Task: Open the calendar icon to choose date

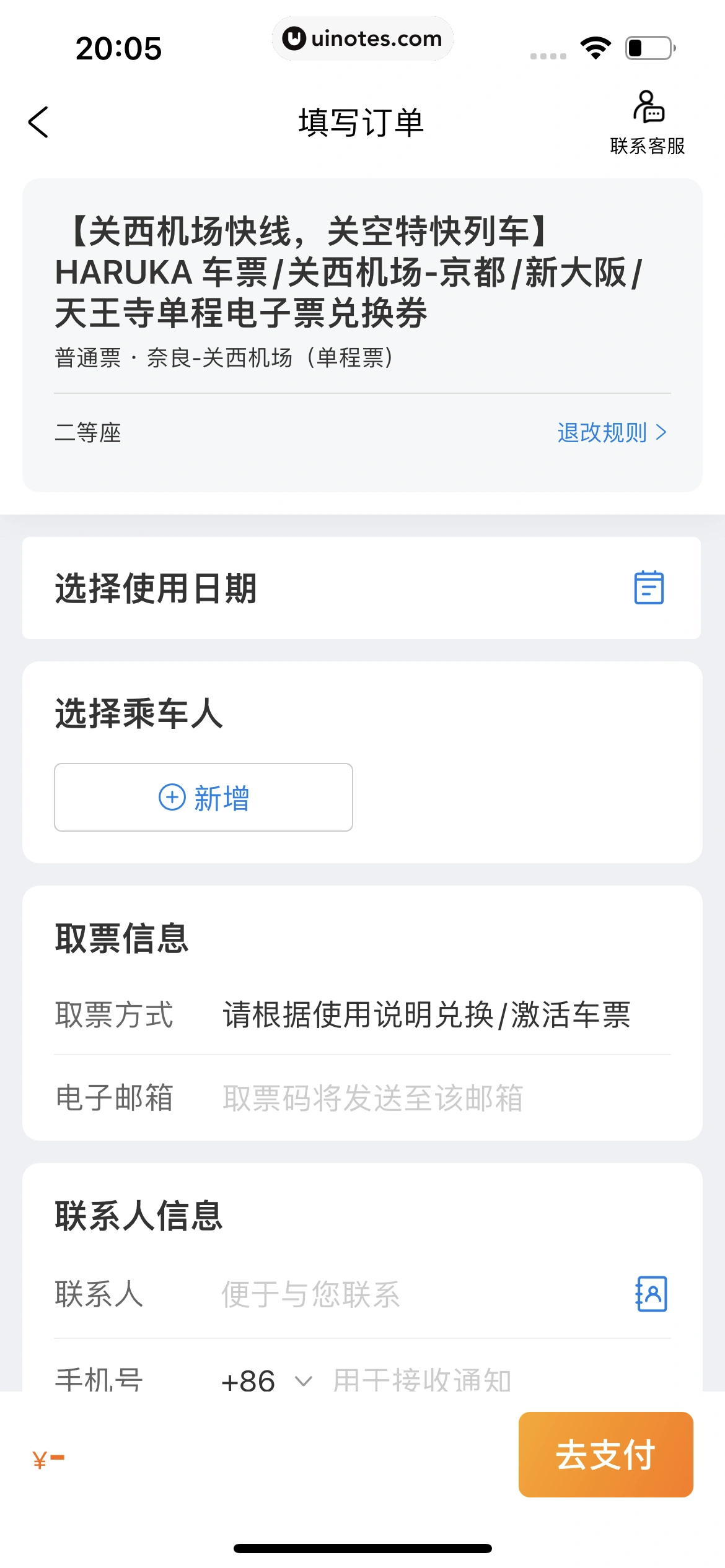Action: (x=648, y=588)
